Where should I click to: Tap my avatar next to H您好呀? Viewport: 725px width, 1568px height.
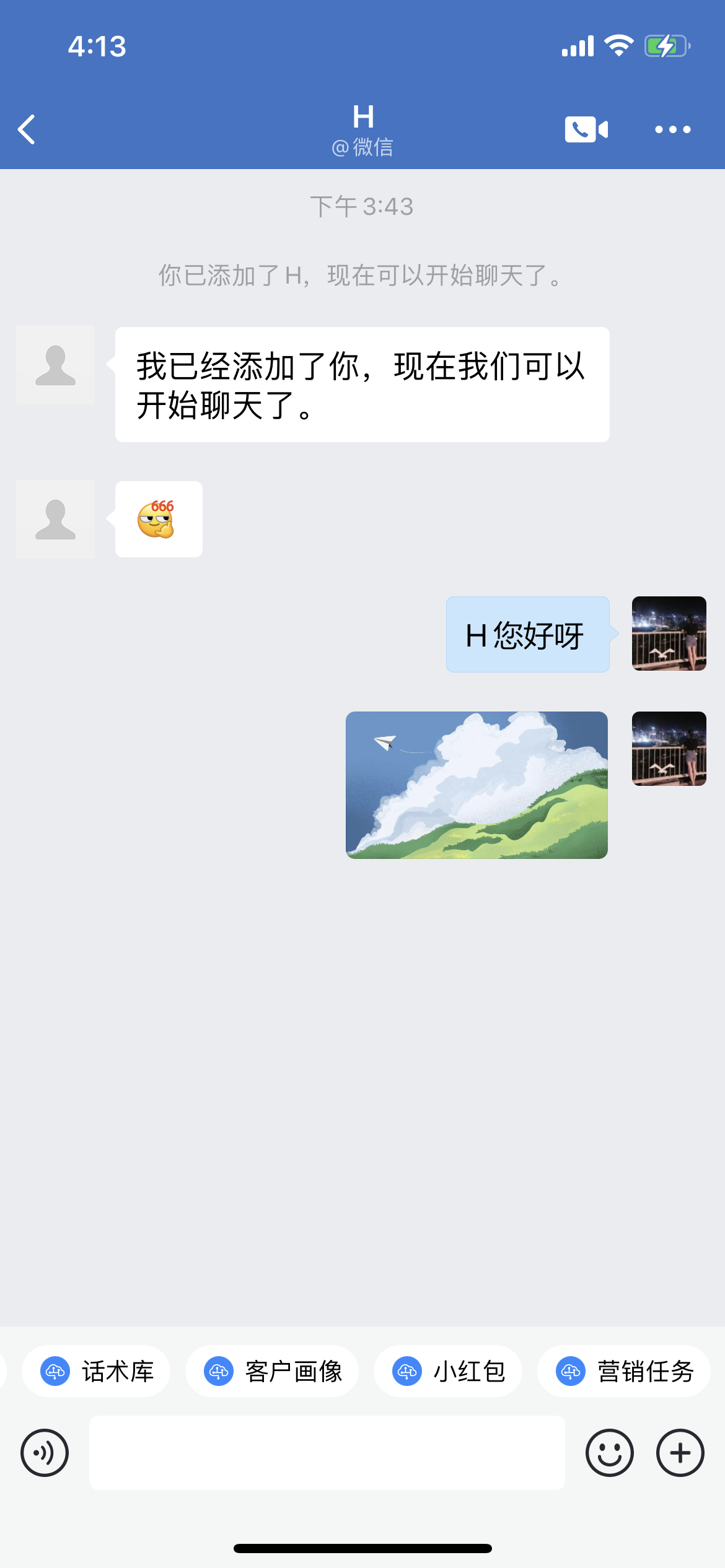pyautogui.click(x=669, y=634)
